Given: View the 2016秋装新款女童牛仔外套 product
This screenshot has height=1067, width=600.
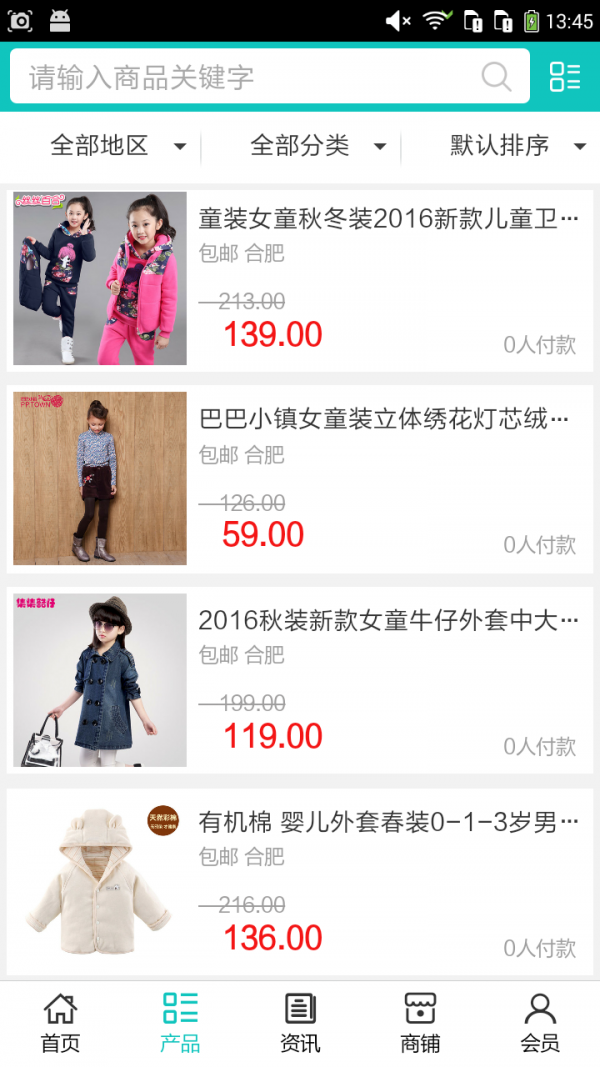Looking at the screenshot, I should pos(300,681).
